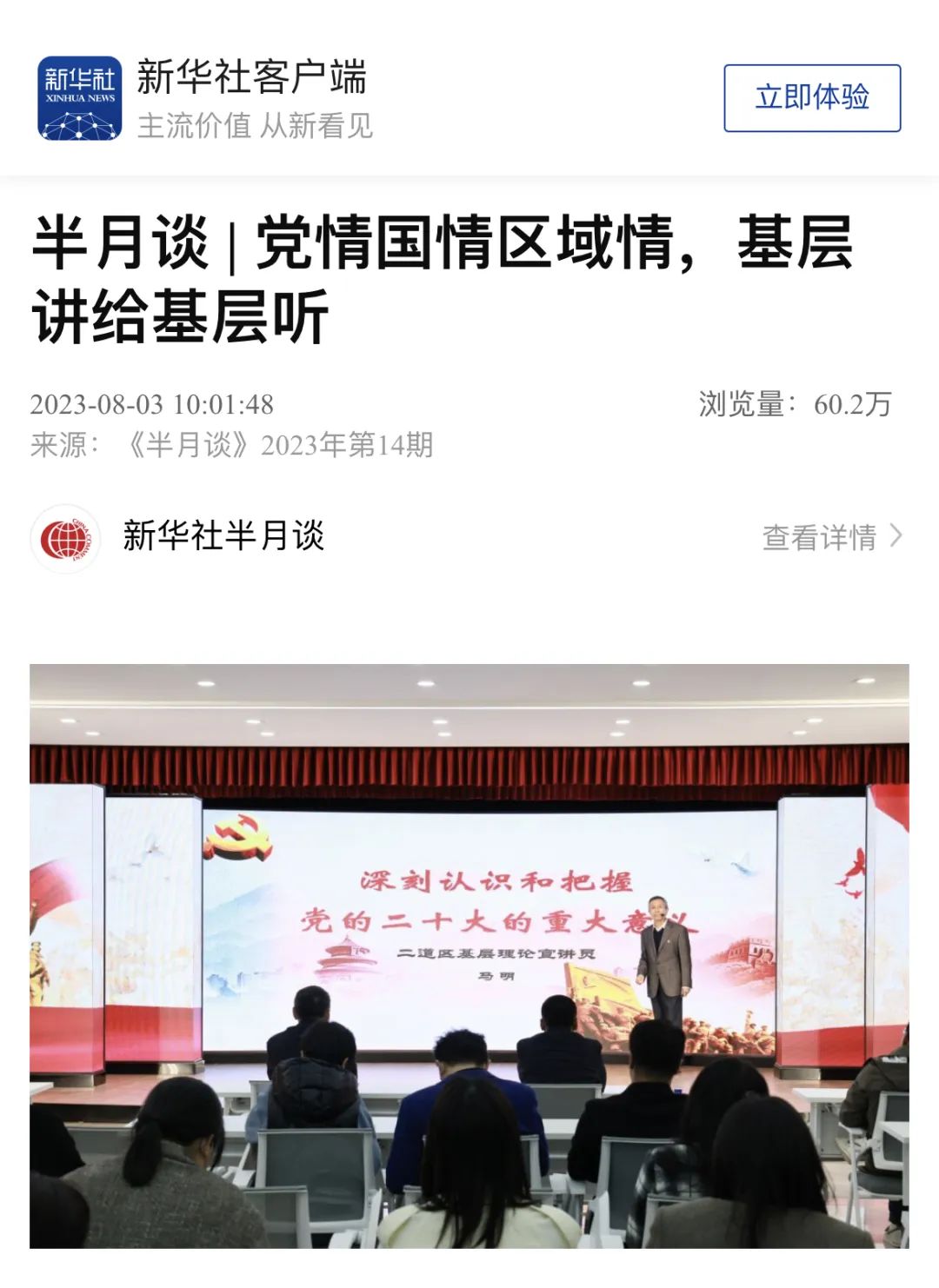This screenshot has width=939, height=1288.
Task: Tap the 新华社客户端 app banner logo
Action: [x=79, y=97]
